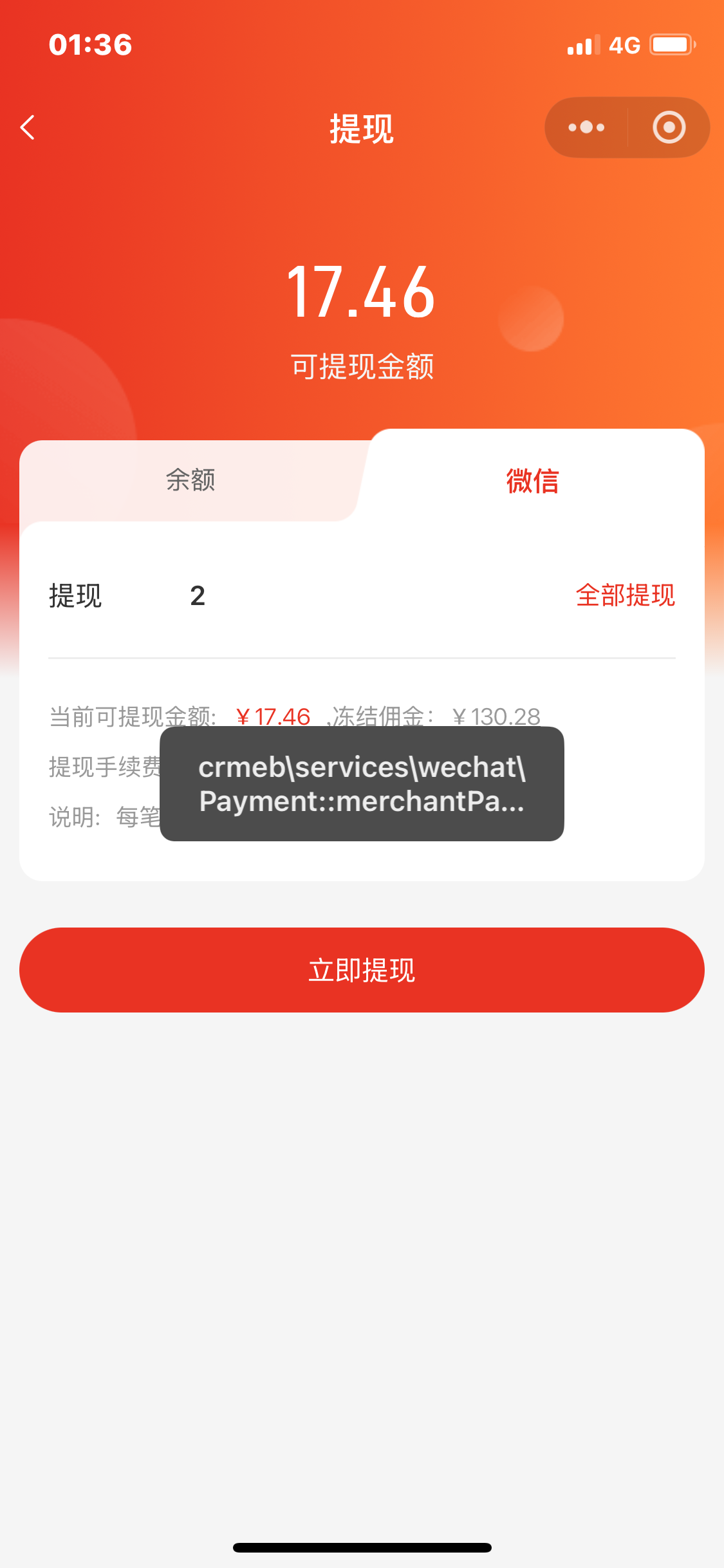The width and height of the screenshot is (724, 1568).
Task: Switch to the 余额 tab
Action: (x=190, y=480)
